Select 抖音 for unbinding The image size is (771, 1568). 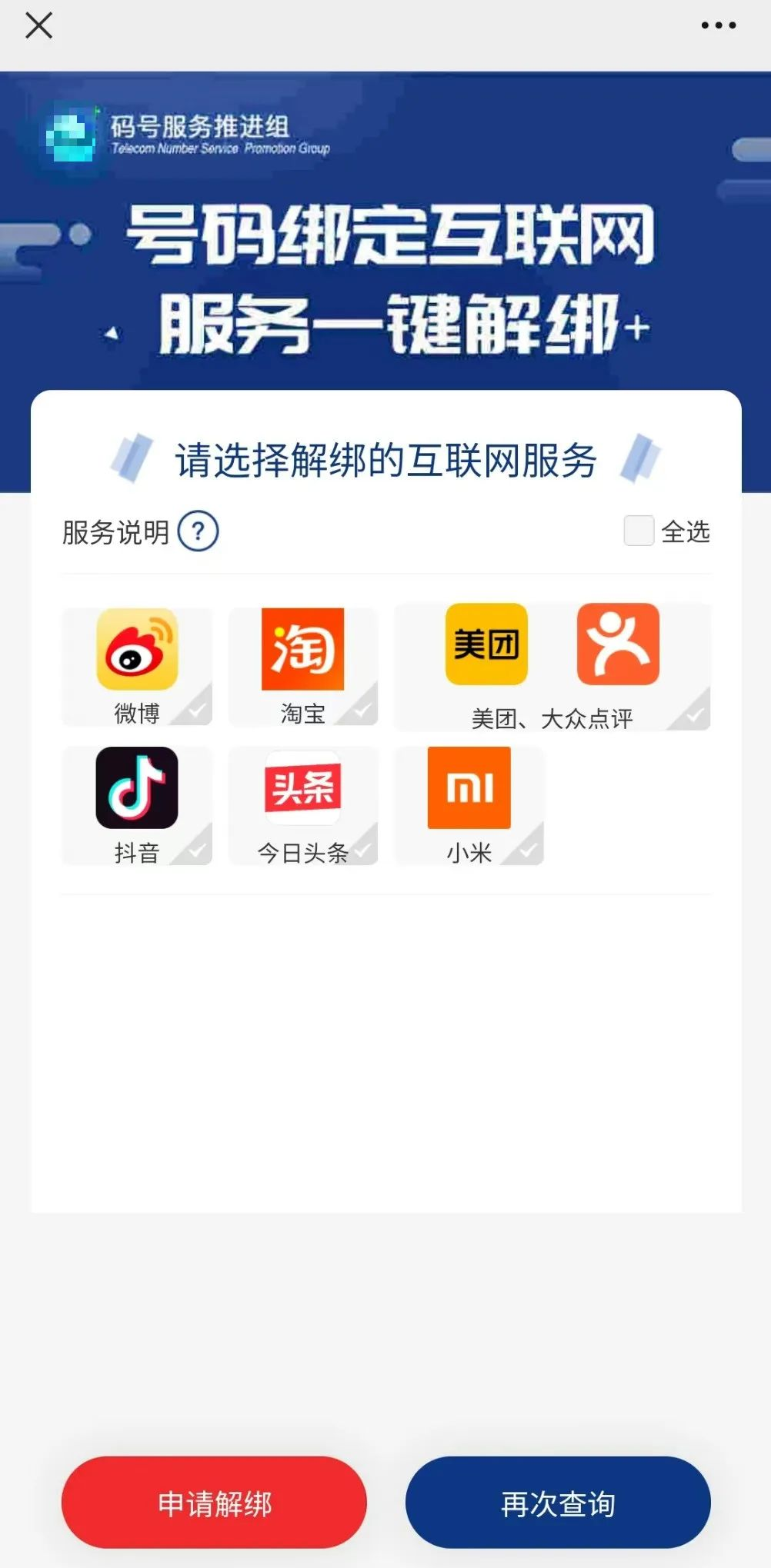click(x=137, y=805)
